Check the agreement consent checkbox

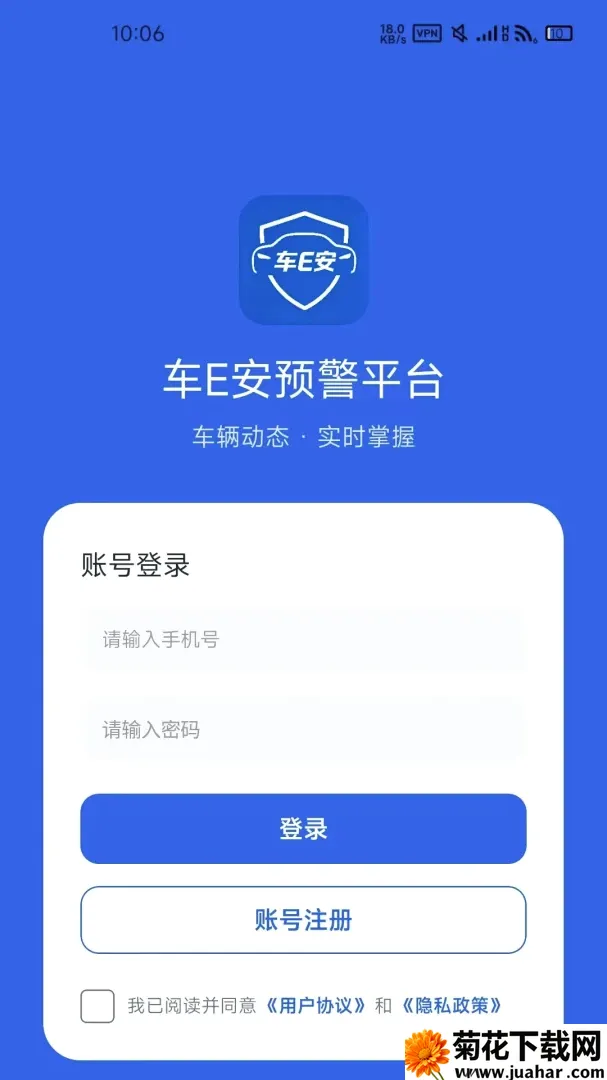pyautogui.click(x=97, y=1006)
